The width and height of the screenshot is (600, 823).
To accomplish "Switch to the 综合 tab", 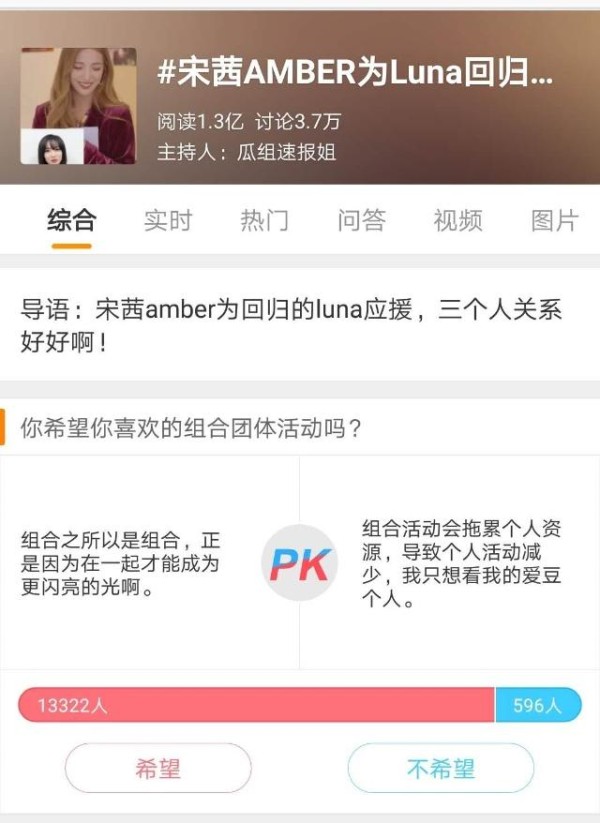I will [x=71, y=221].
